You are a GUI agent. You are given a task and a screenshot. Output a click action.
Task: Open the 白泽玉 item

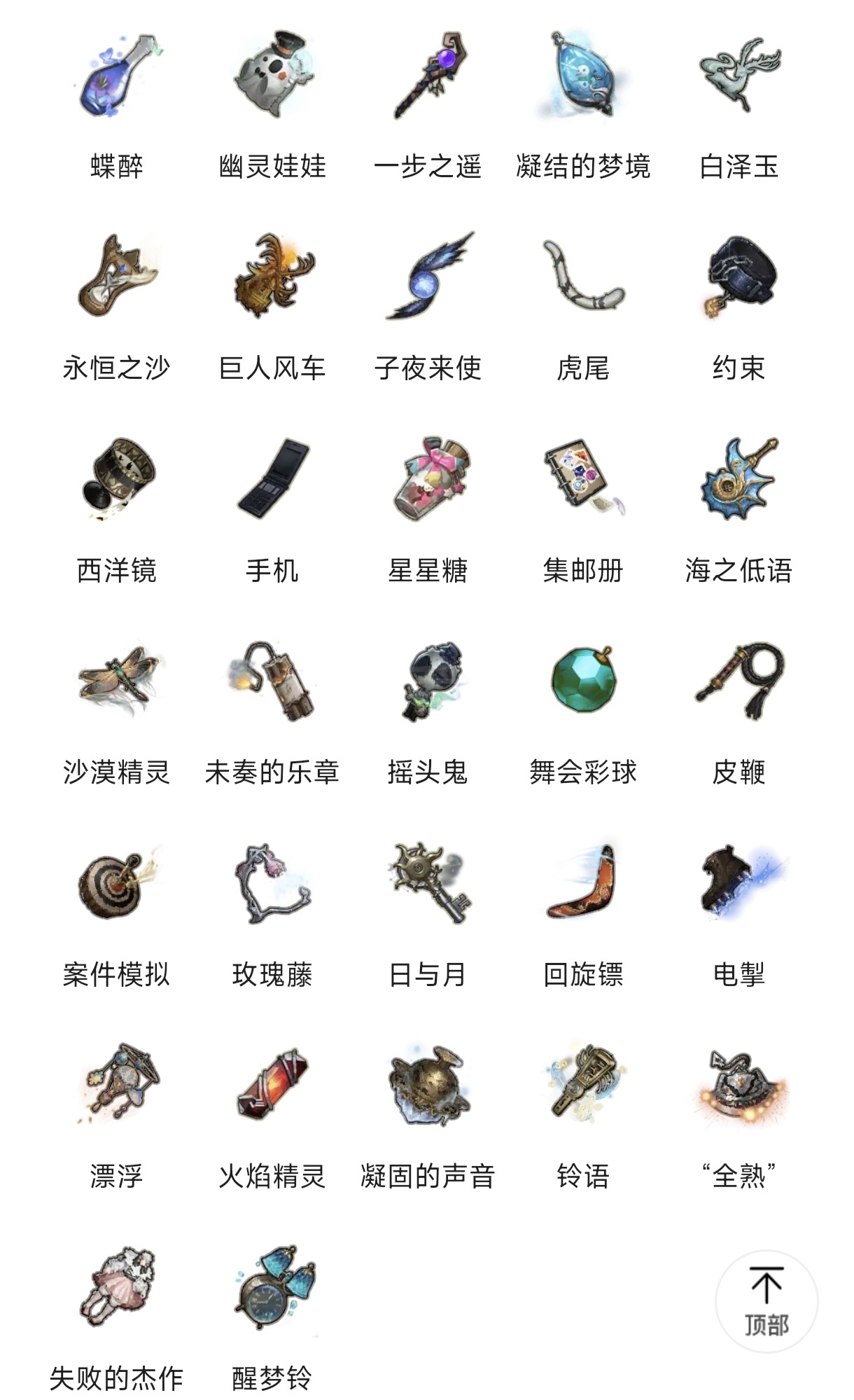pyautogui.click(x=738, y=105)
